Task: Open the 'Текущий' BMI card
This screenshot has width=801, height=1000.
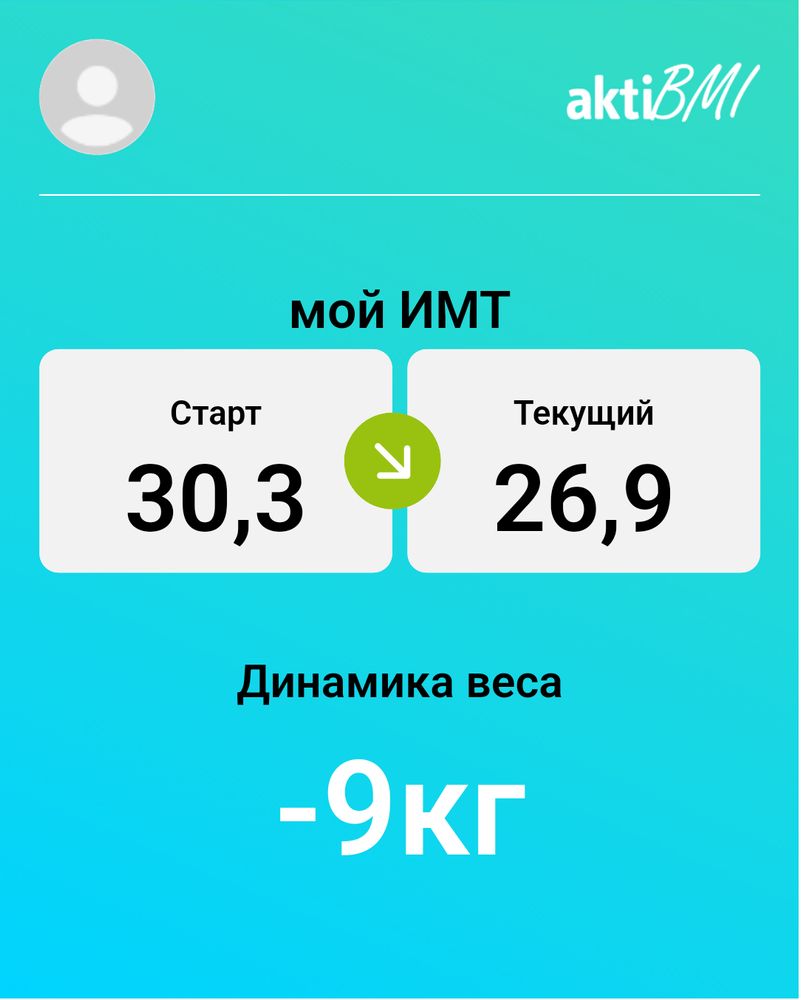Action: (x=585, y=460)
